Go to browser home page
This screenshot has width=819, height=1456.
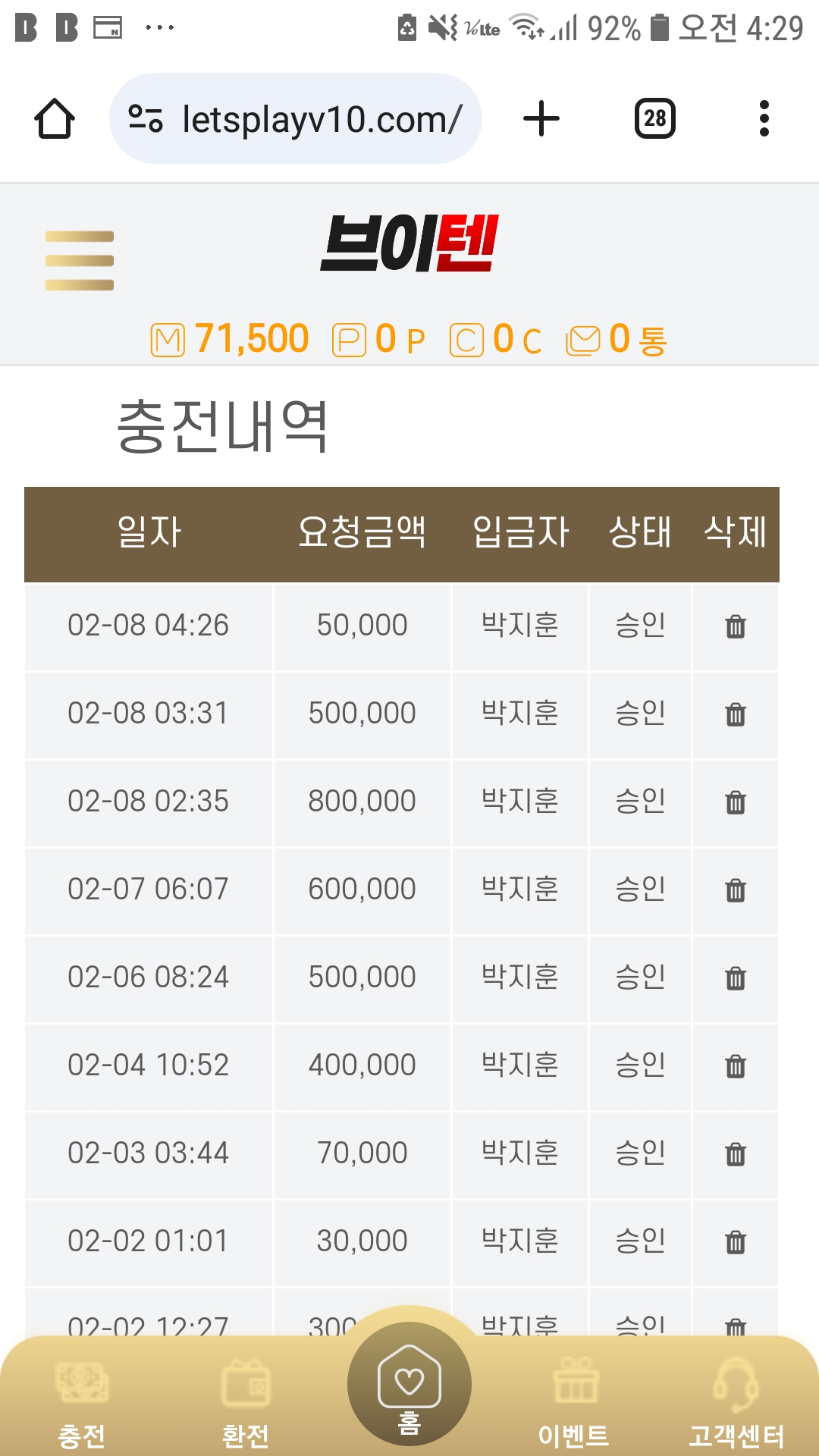(x=55, y=119)
